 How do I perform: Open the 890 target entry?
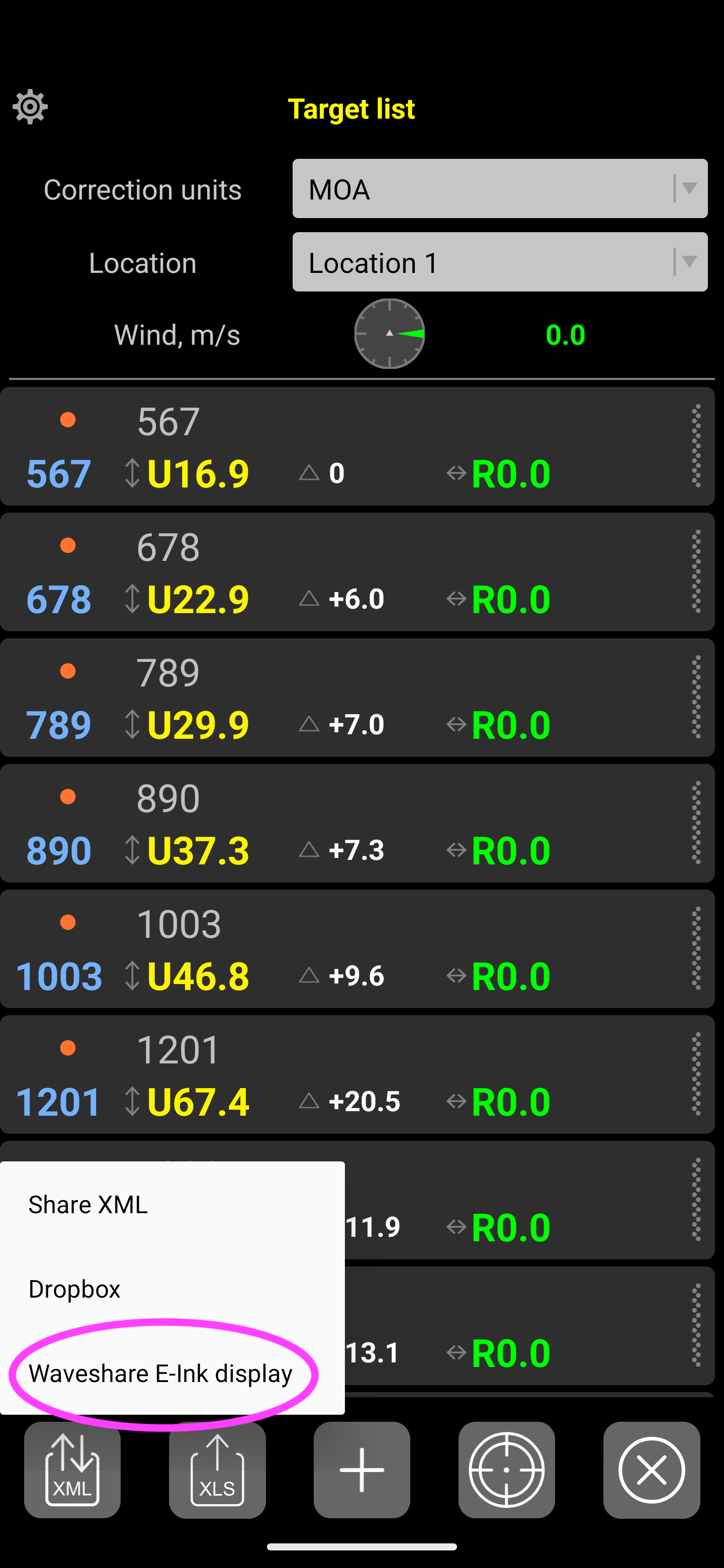click(x=341, y=824)
